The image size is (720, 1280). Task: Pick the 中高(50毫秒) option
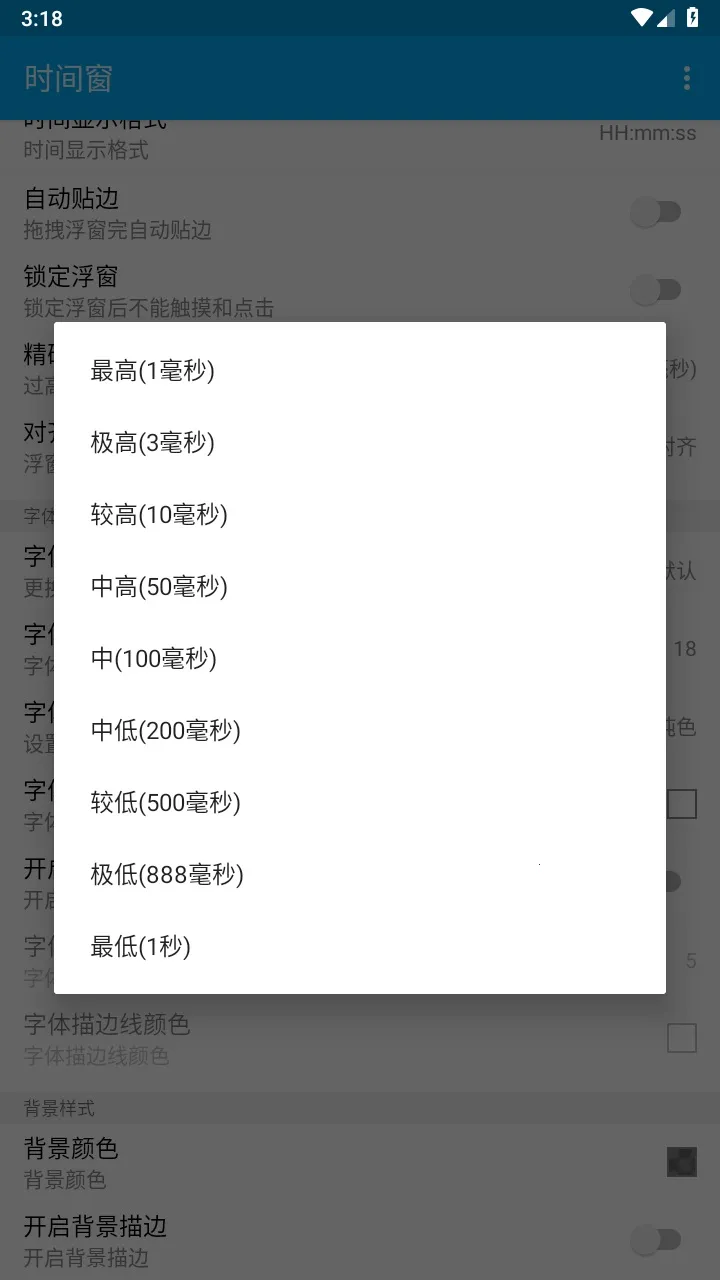[360, 587]
